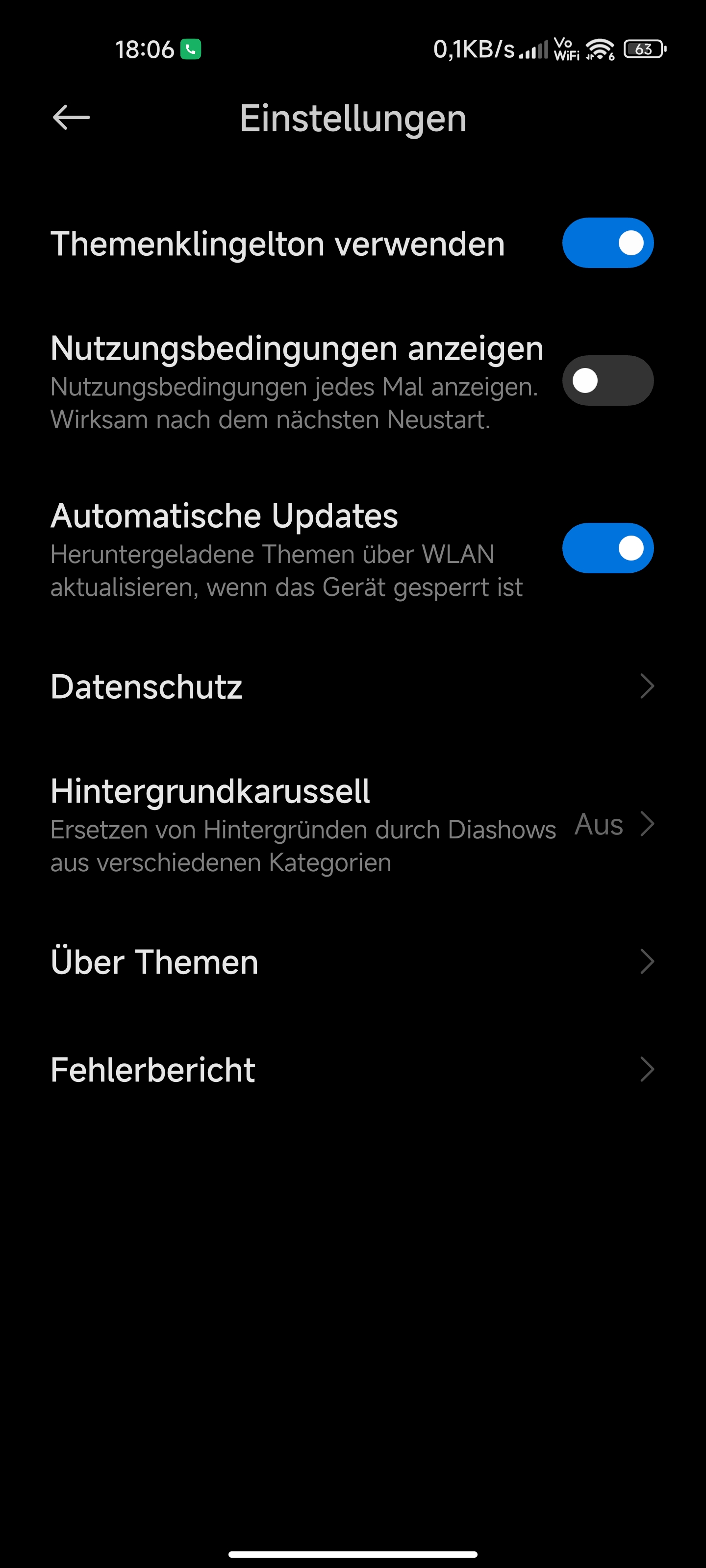706x1568 pixels.
Task: Open the Datenschutz settings row
Action: point(353,686)
